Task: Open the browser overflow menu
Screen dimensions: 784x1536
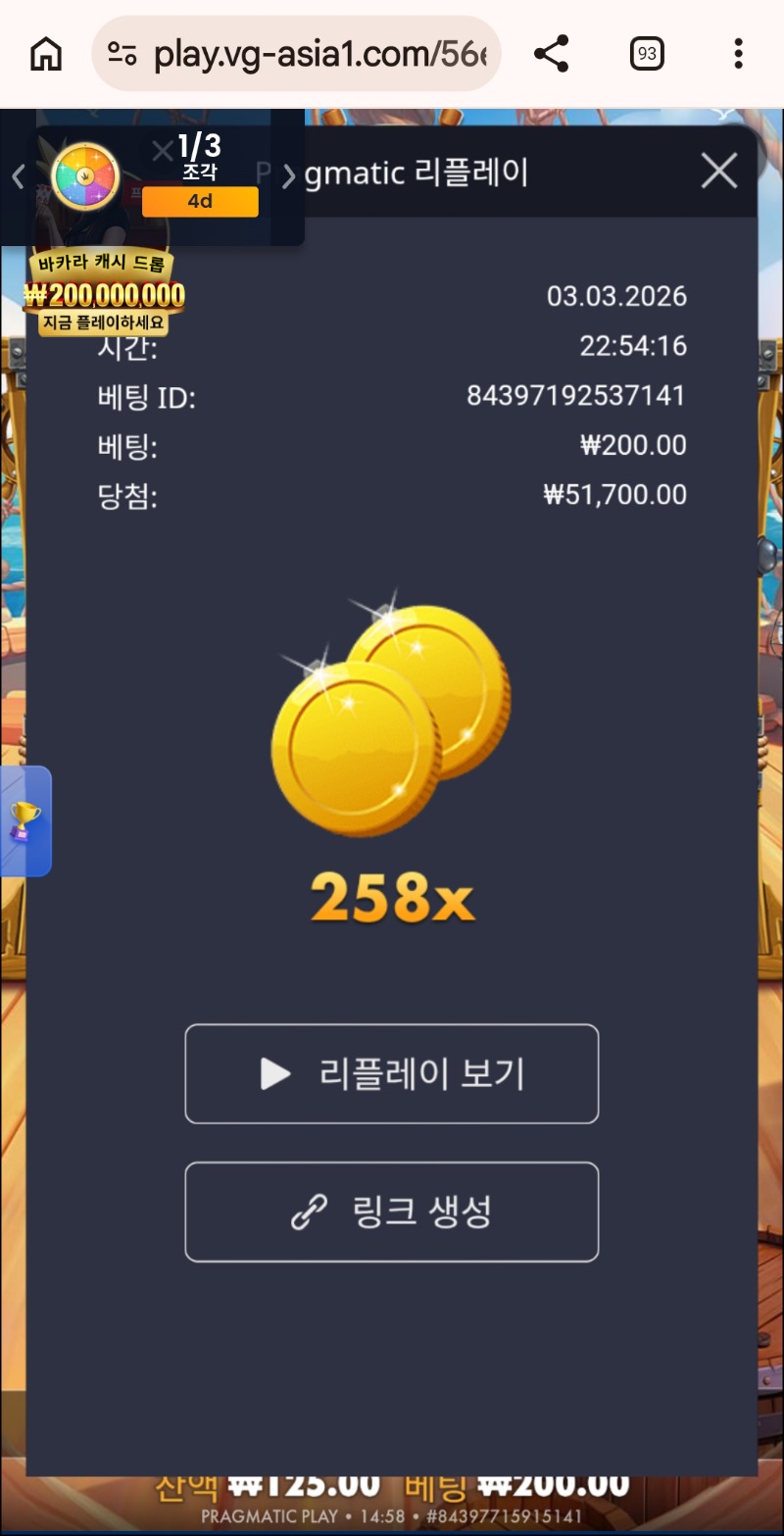Action: pyautogui.click(x=738, y=54)
